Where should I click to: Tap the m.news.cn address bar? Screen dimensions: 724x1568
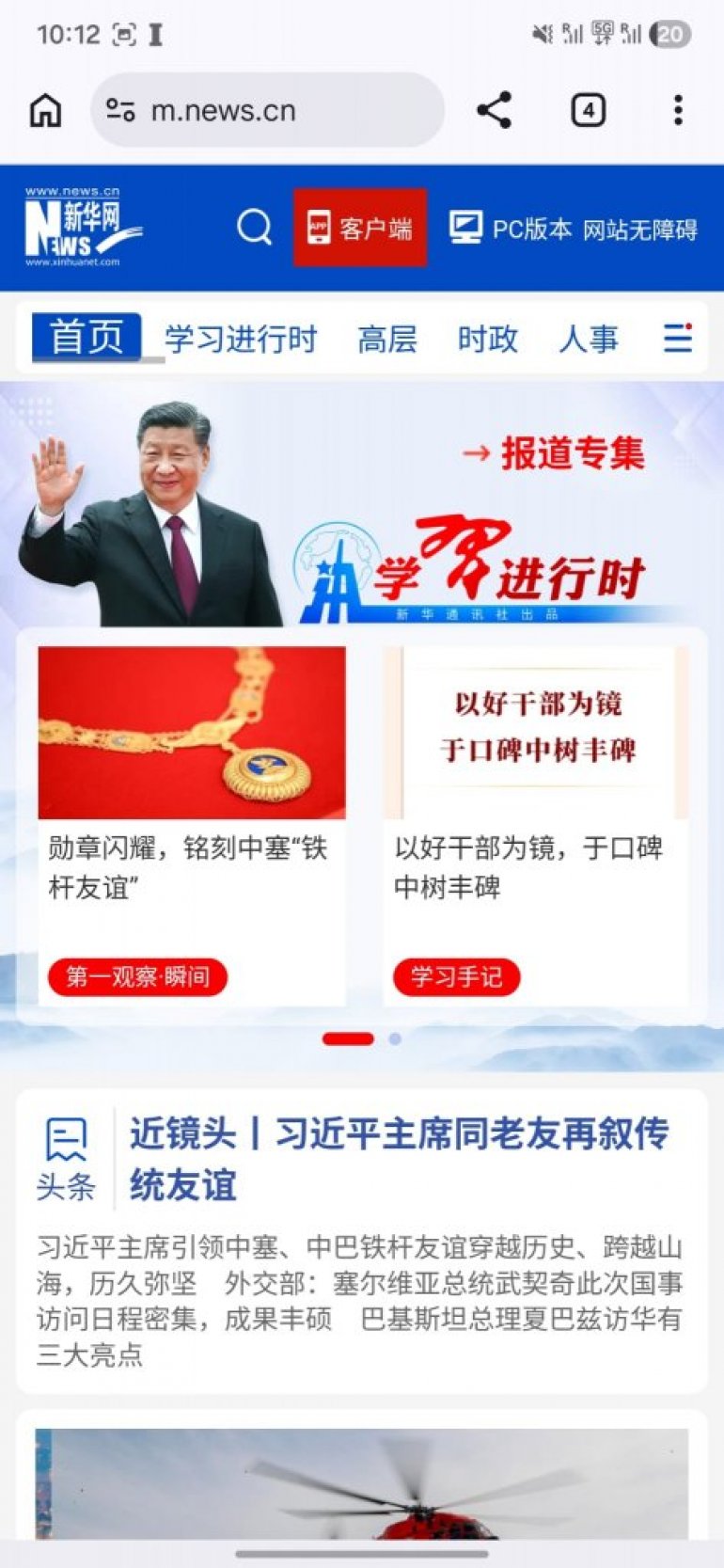click(x=267, y=111)
